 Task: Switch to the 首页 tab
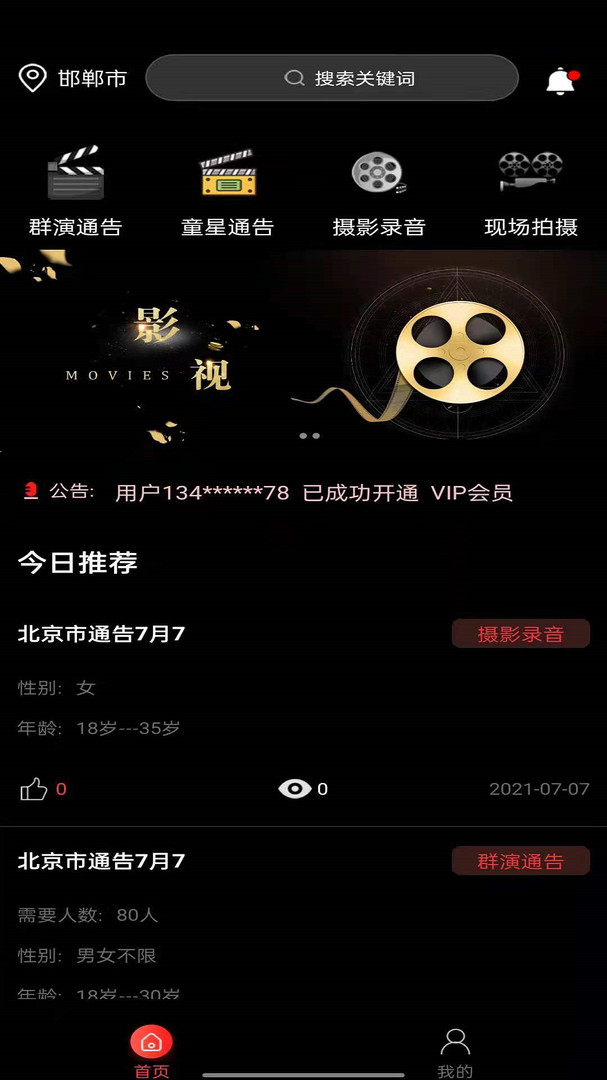152,1052
